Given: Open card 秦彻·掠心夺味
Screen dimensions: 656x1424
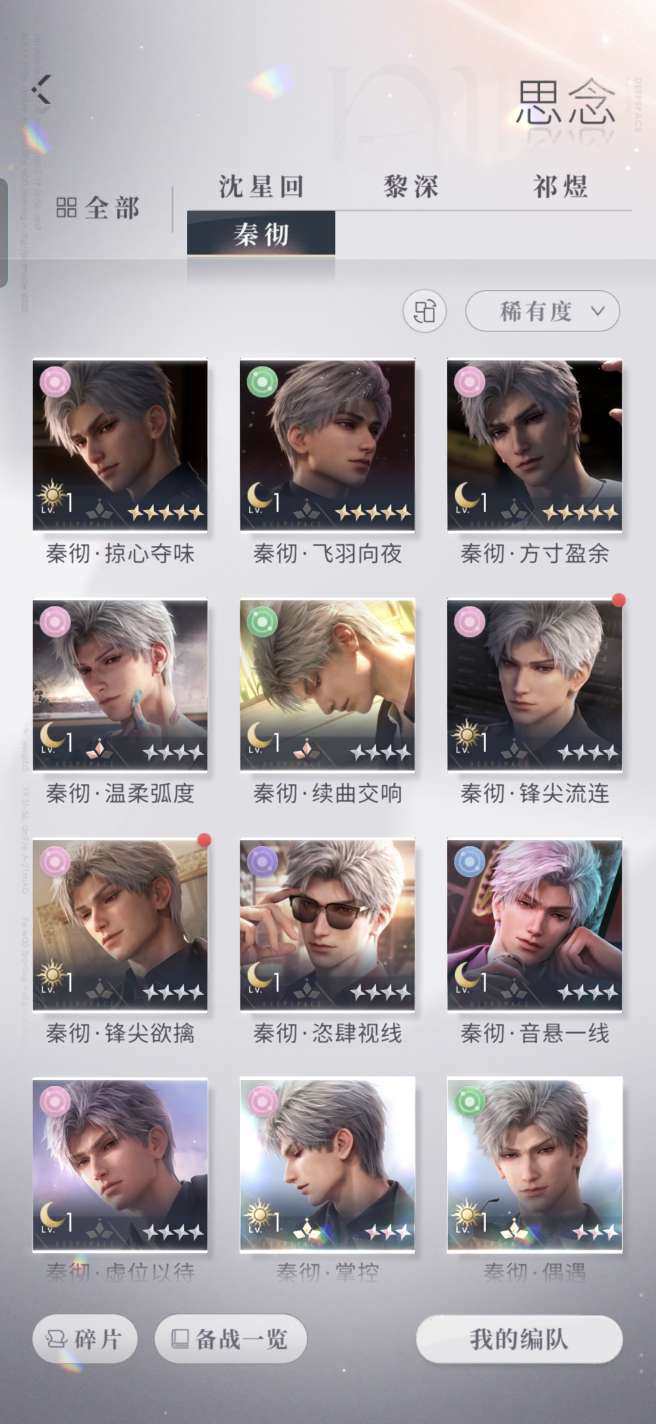Looking at the screenshot, I should [120, 445].
